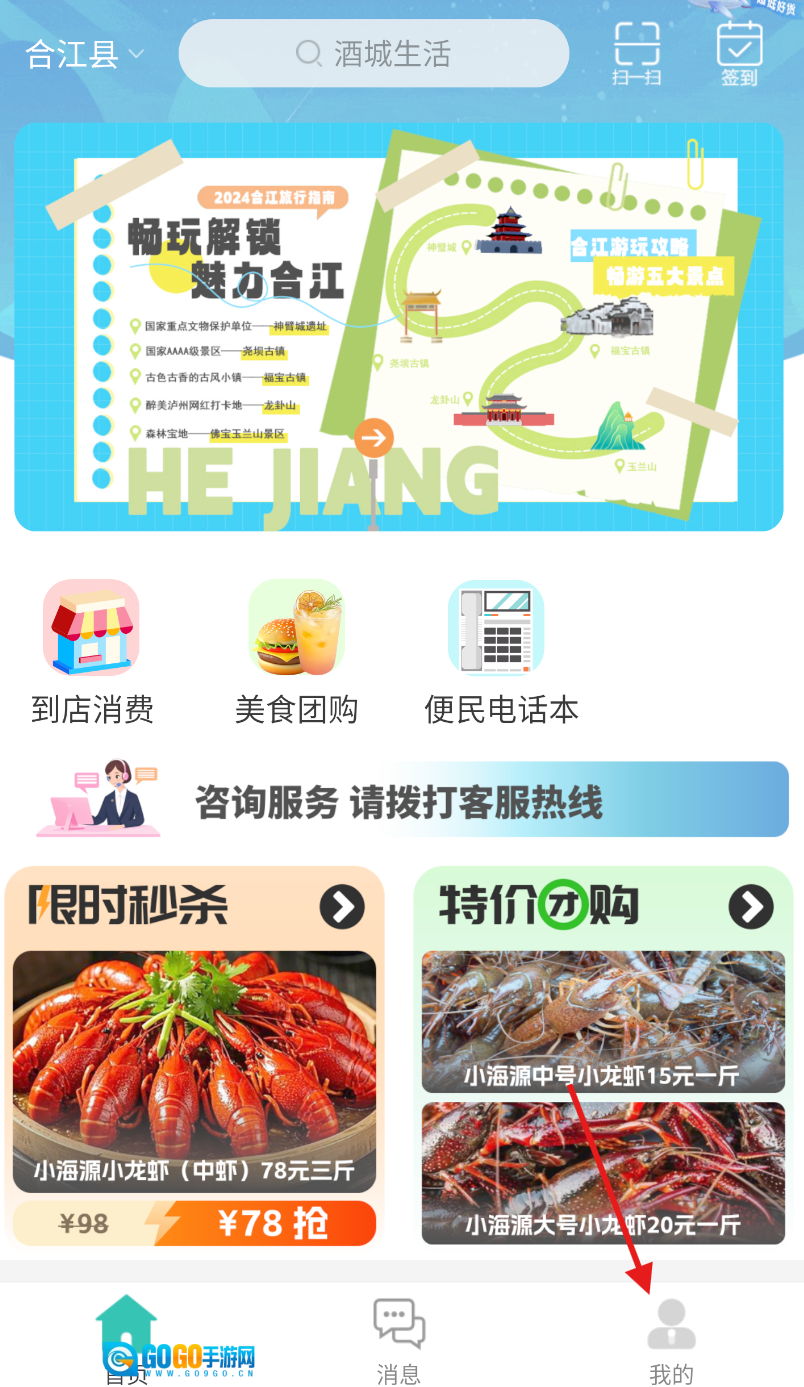The image size is (804, 1387).
Task: Expand 限时秒杀 with its arrow
Action: (x=342, y=907)
